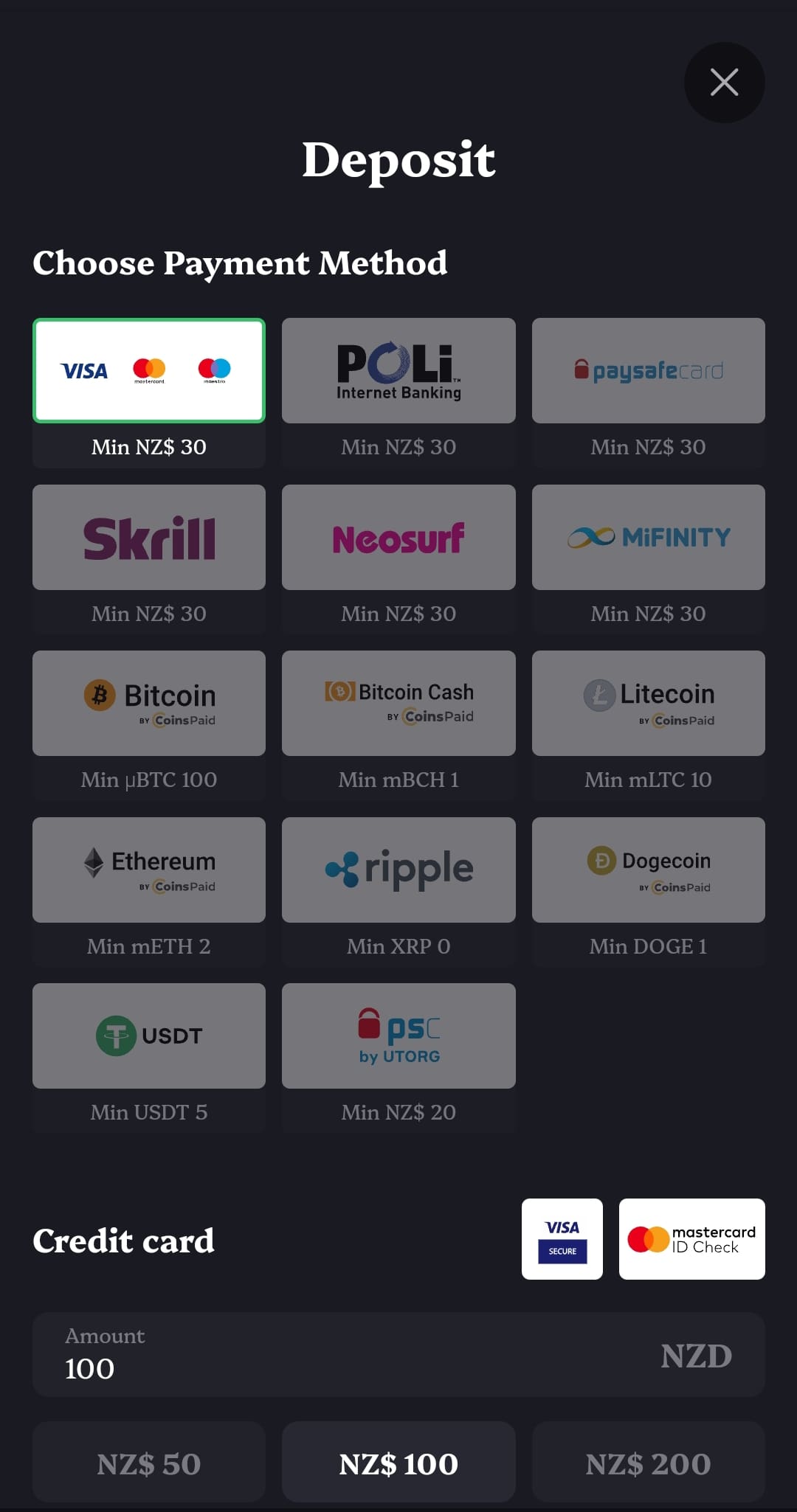This screenshot has height=1512, width=797.
Task: Set amount to NZ$ 50
Action: point(149,1463)
